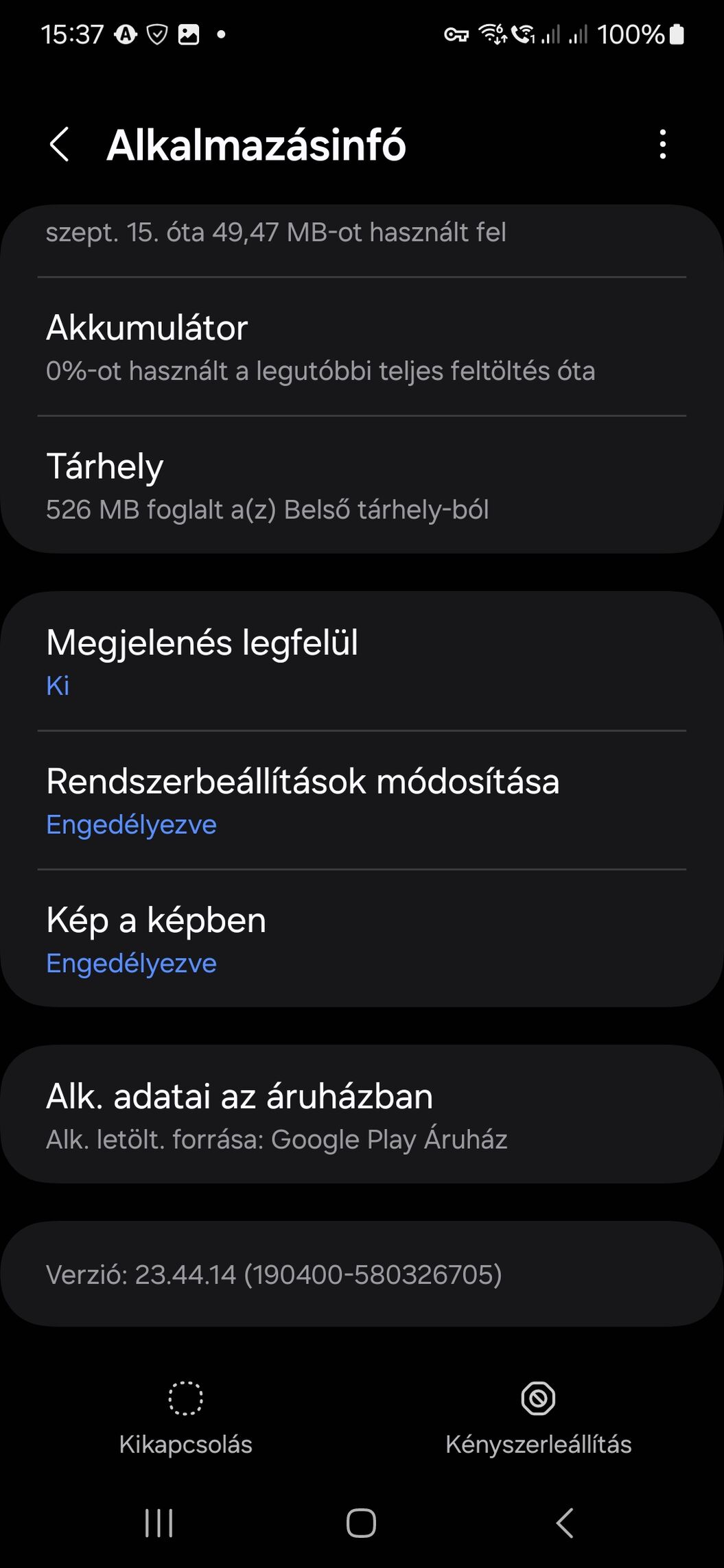Go to the home screen
Viewport: 724px width, 1568px height.
[361, 1523]
